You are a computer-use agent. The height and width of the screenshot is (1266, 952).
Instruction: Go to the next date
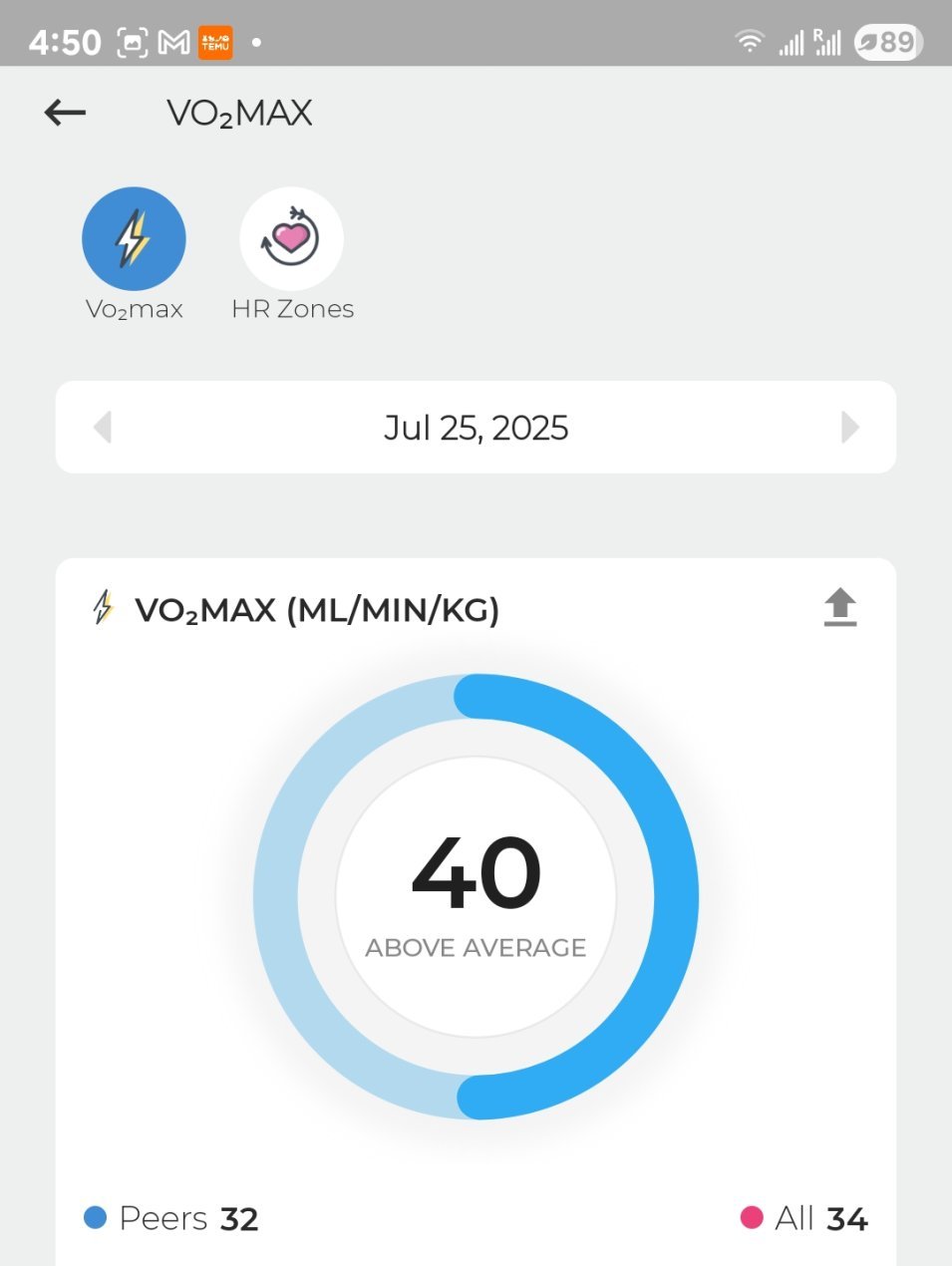[849, 428]
